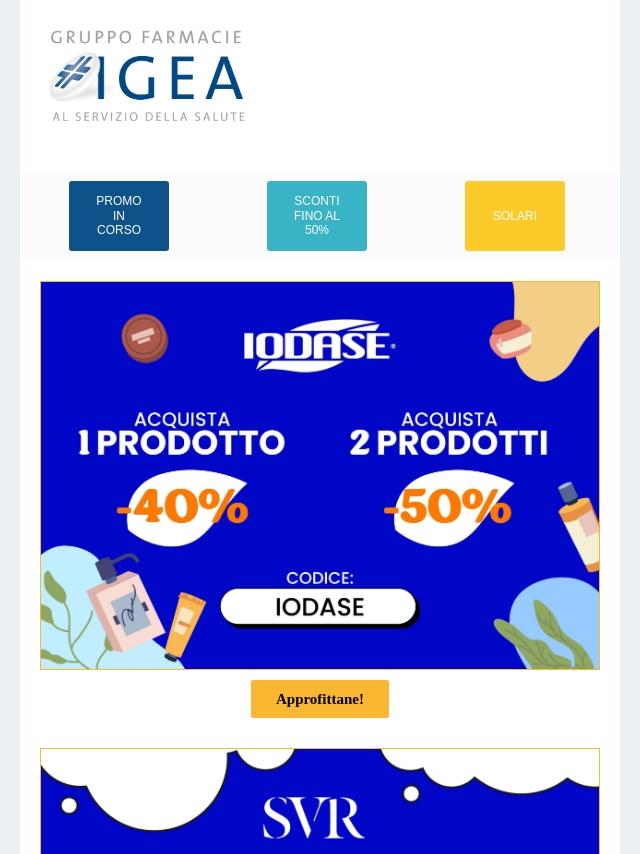The width and height of the screenshot is (640, 854).
Task: Open the Iodase promotion banner
Action: click(x=320, y=475)
